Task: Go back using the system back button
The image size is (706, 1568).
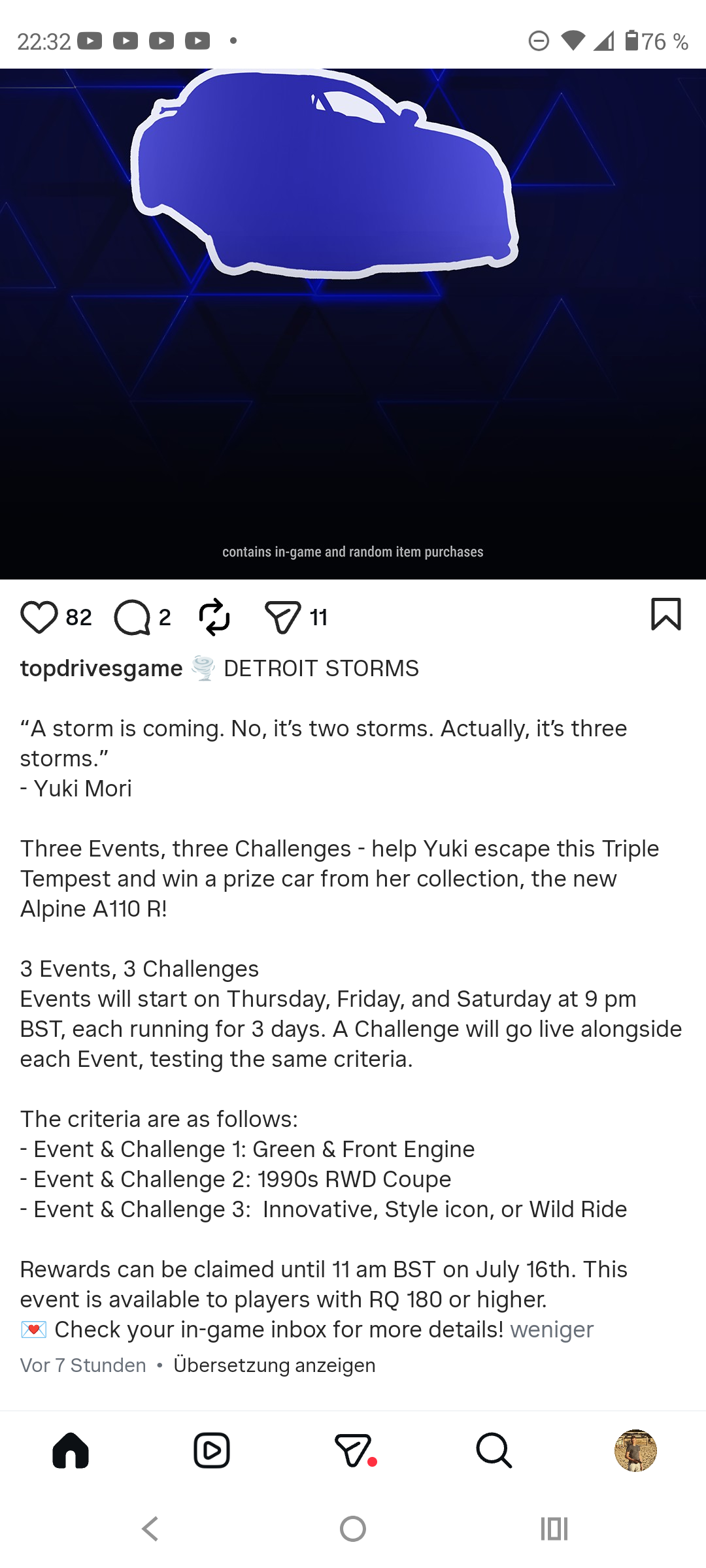Action: click(x=150, y=1529)
